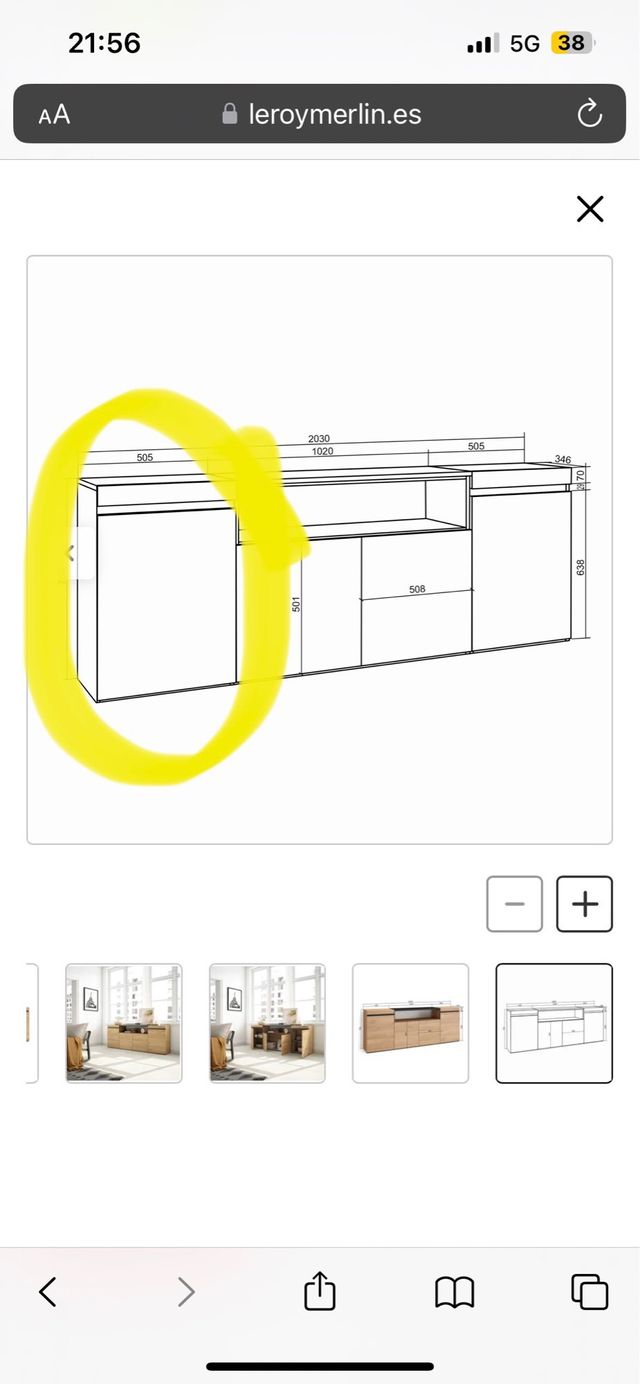
Task: Open Safari bookmarks
Action: (x=454, y=1292)
